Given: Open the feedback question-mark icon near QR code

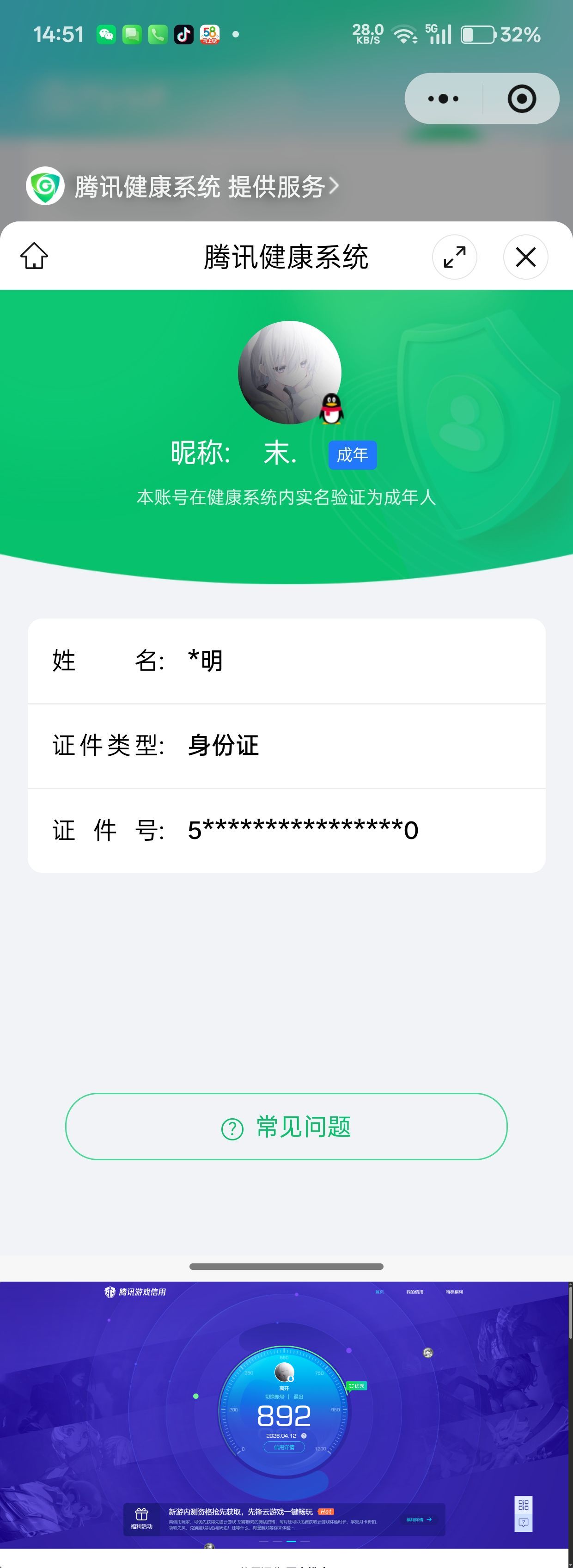Looking at the screenshot, I should (x=524, y=1521).
